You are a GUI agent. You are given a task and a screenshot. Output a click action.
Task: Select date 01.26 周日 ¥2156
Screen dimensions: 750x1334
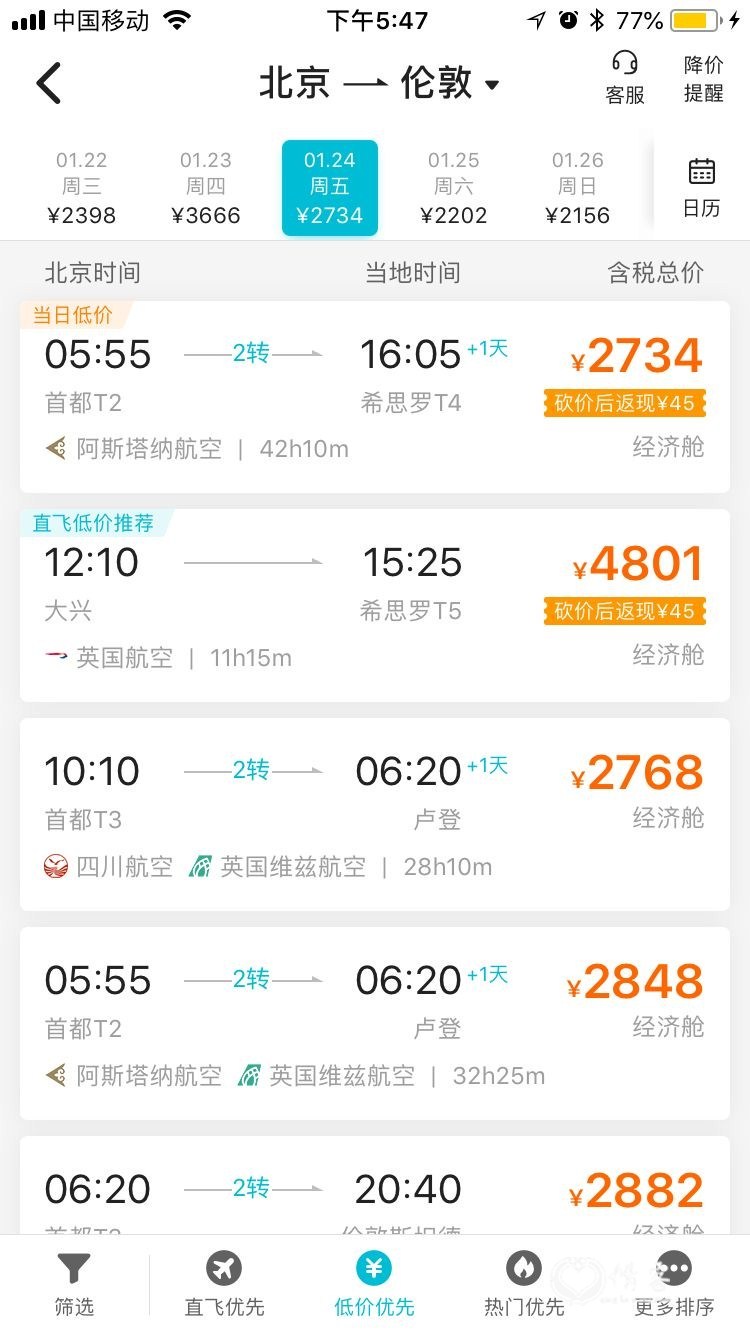point(578,188)
